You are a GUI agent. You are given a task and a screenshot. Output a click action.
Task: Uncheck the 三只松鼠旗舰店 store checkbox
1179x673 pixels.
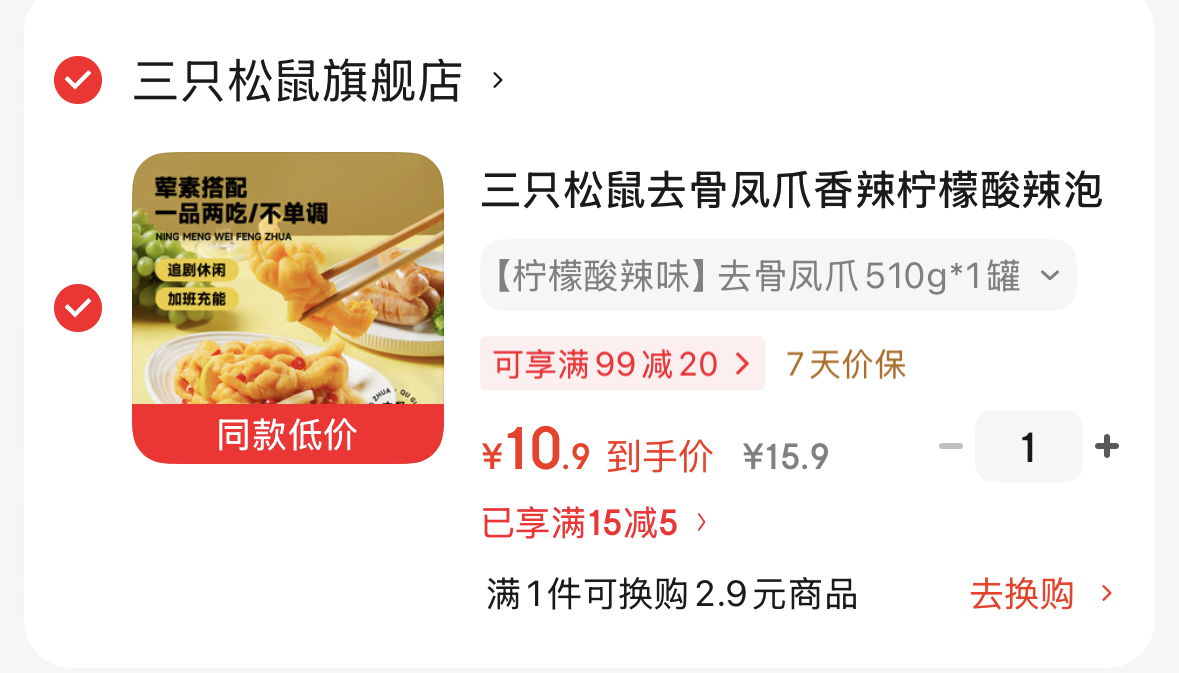point(78,80)
